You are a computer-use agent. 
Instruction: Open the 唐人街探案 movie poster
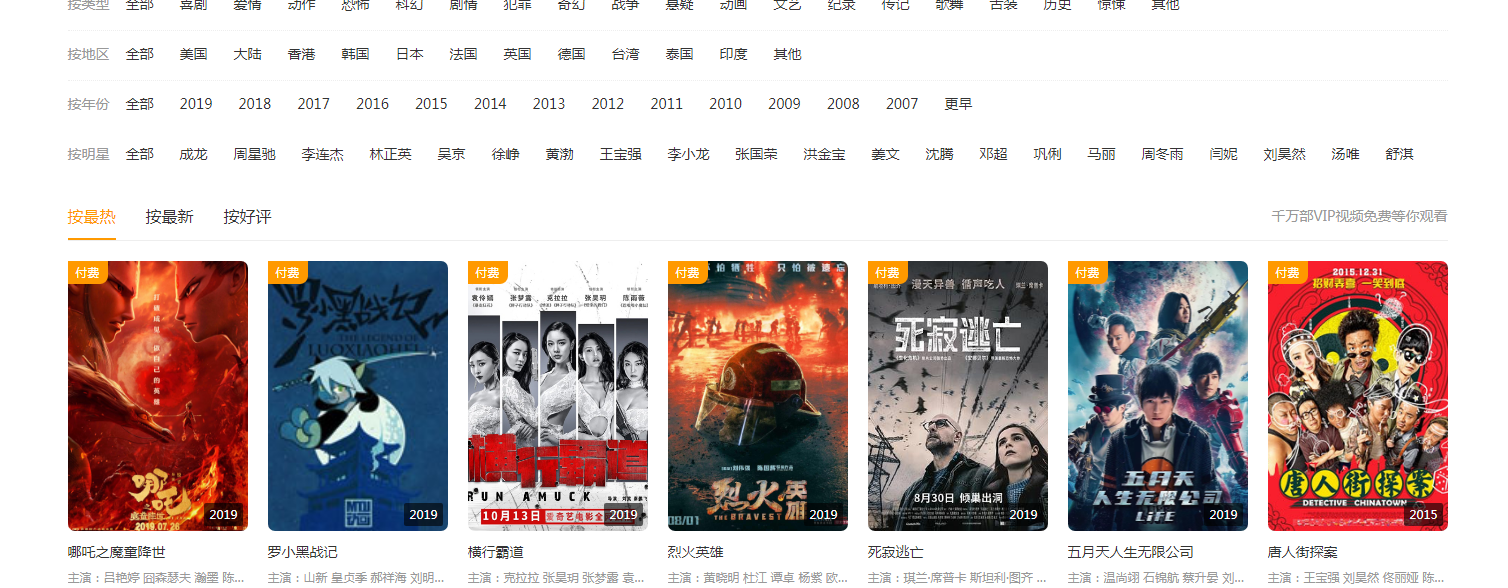[x=1357, y=396]
